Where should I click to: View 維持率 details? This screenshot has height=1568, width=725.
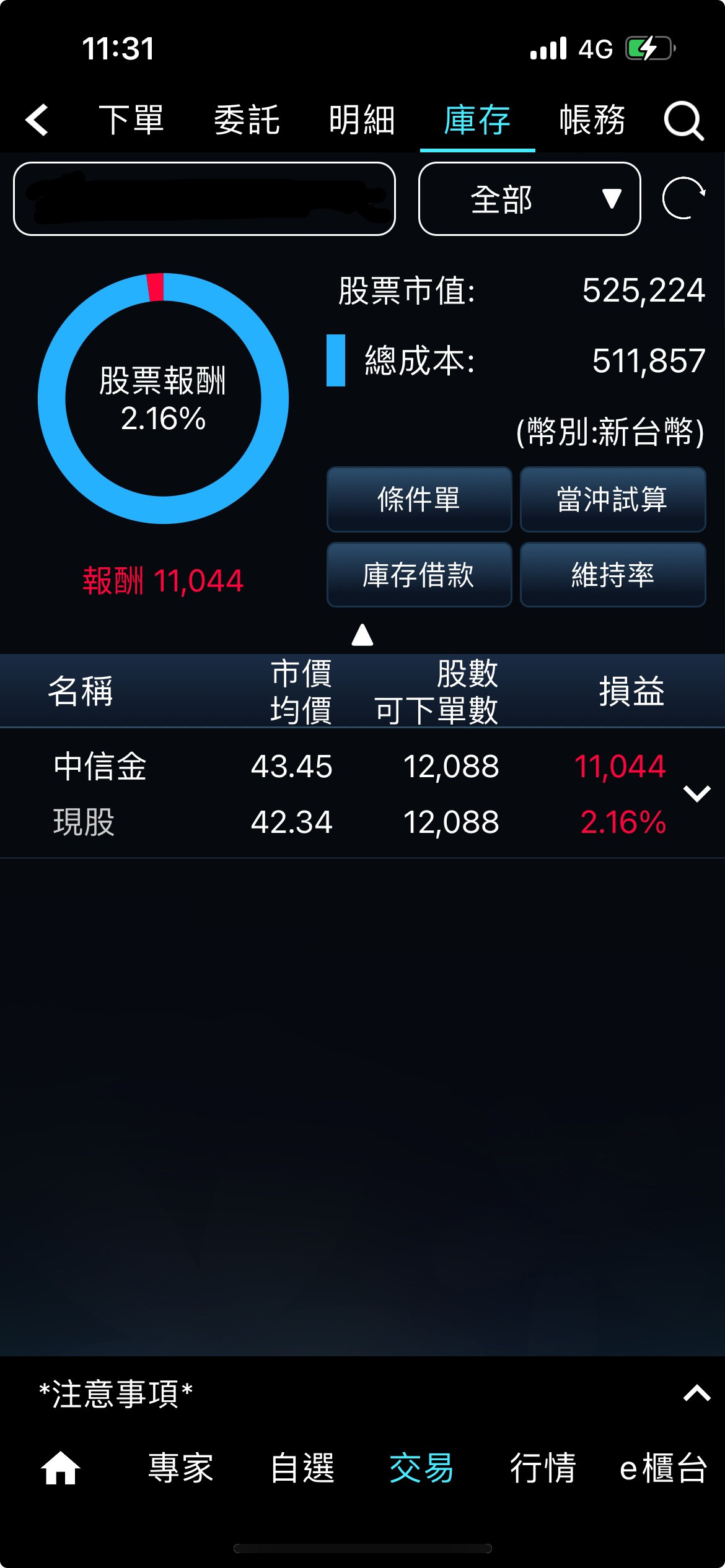click(x=612, y=575)
